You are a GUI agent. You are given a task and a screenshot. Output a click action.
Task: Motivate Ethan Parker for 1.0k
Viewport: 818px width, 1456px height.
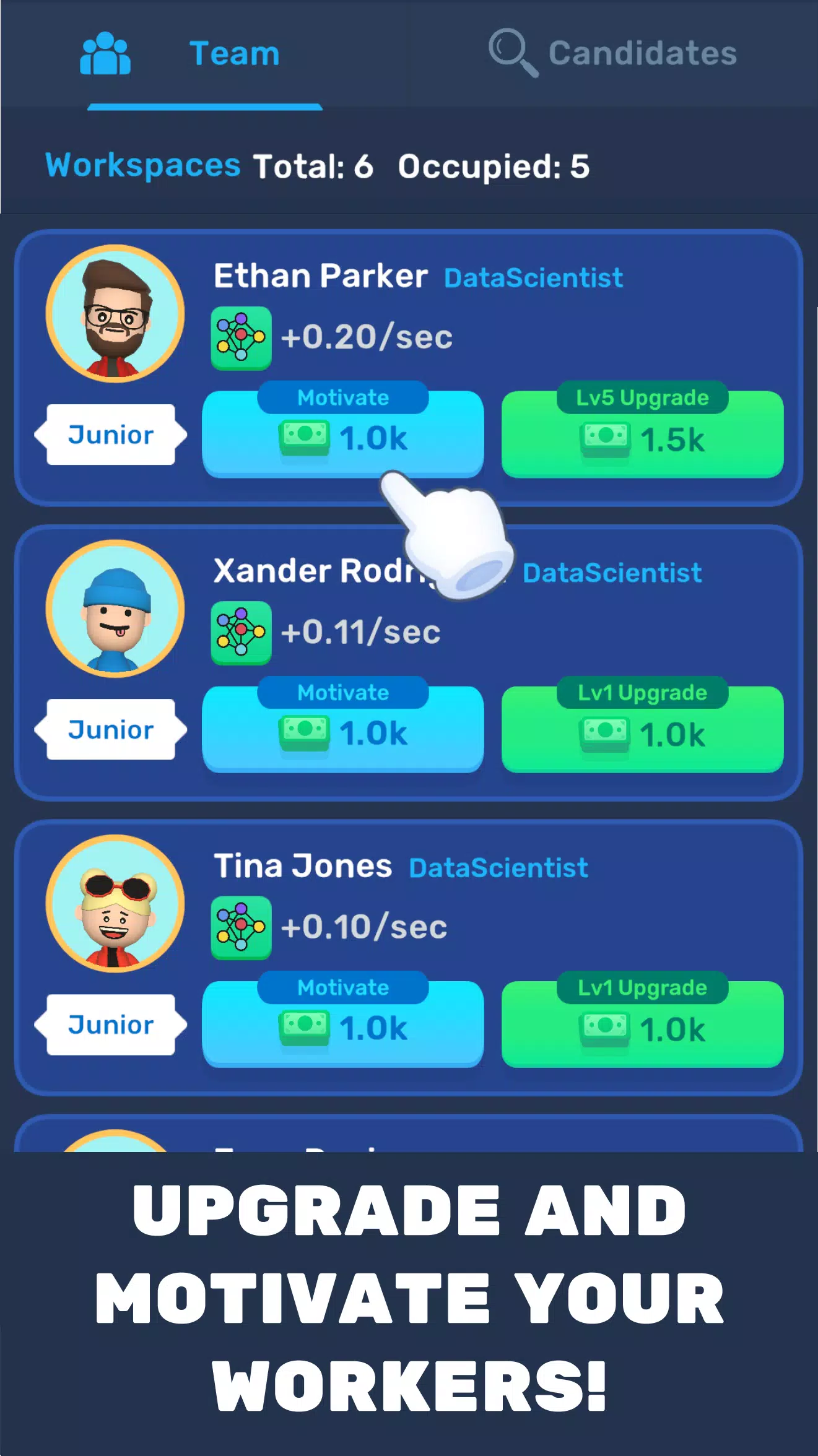coord(344,433)
